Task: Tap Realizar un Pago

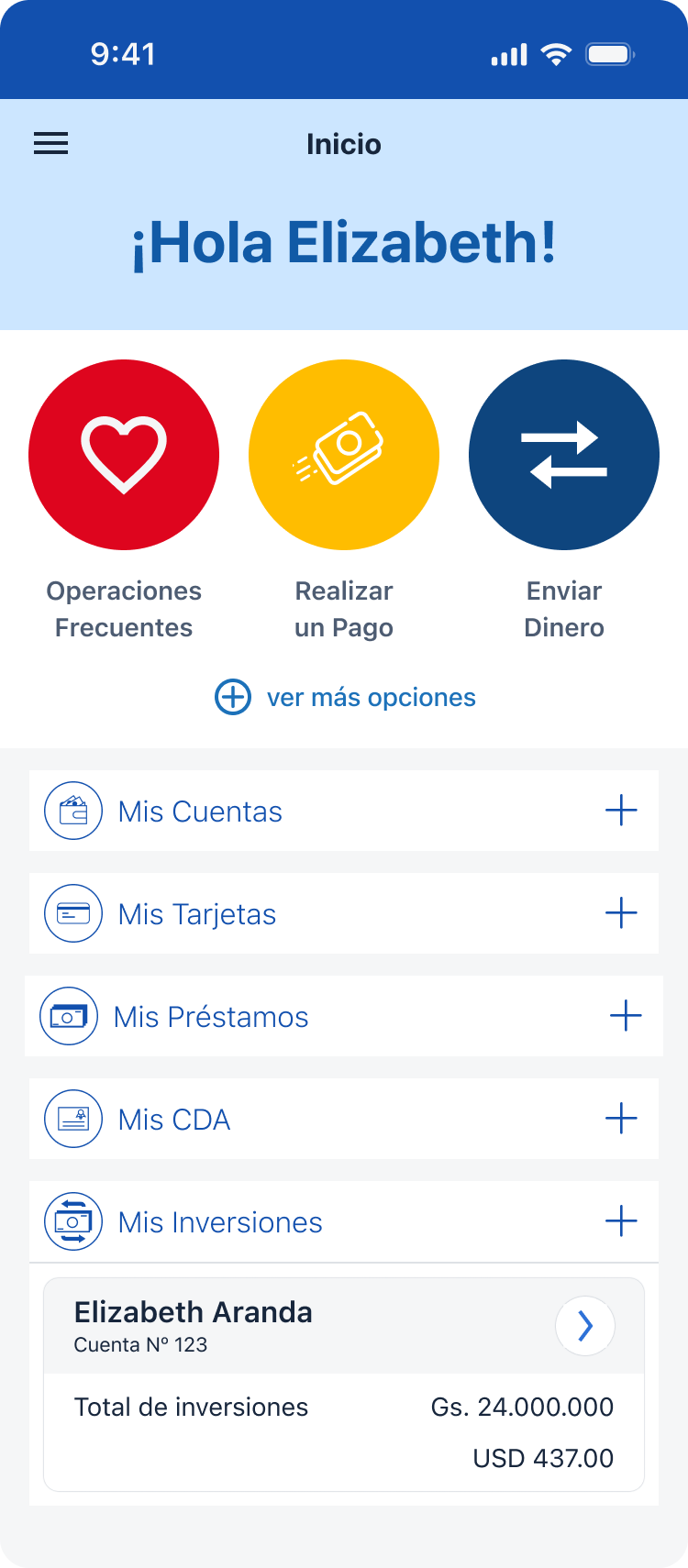Action: point(344,456)
